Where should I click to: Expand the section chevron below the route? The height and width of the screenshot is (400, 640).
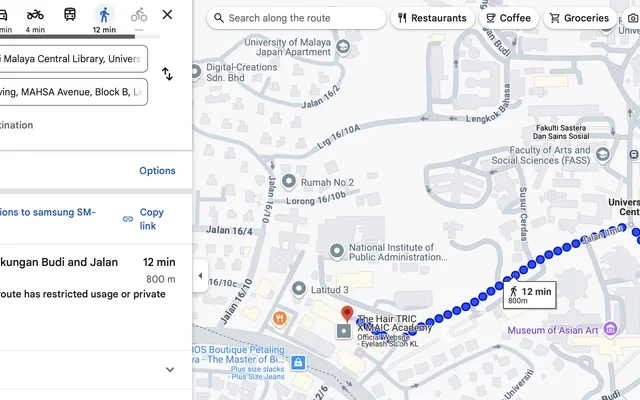coord(169,370)
